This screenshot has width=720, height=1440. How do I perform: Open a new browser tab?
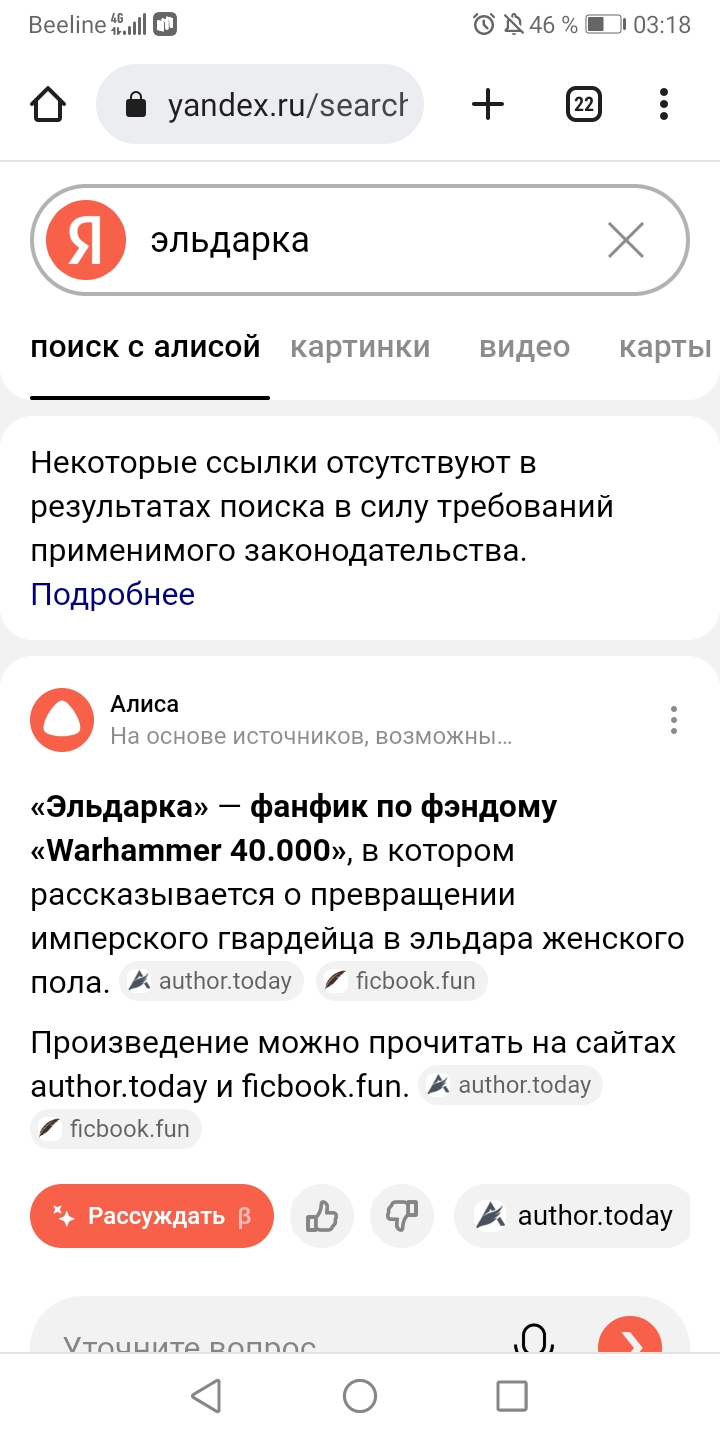click(x=488, y=105)
